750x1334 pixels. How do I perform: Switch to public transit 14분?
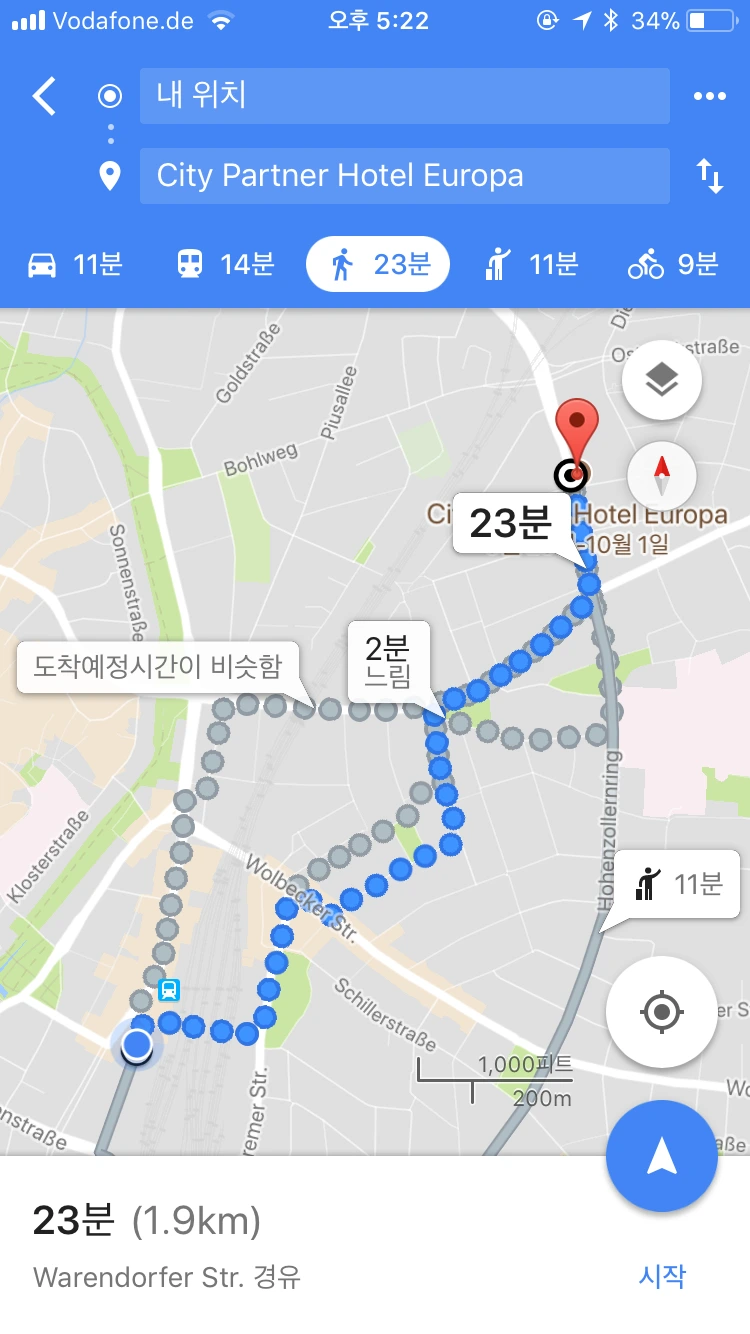[225, 265]
